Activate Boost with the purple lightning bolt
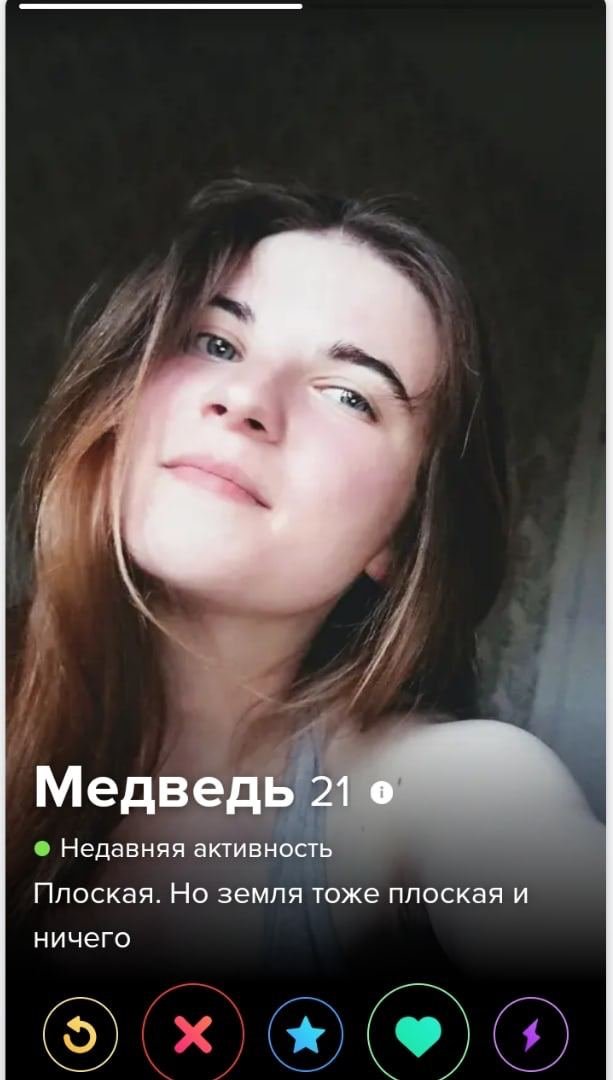This screenshot has width=613, height=1080. (531, 1034)
